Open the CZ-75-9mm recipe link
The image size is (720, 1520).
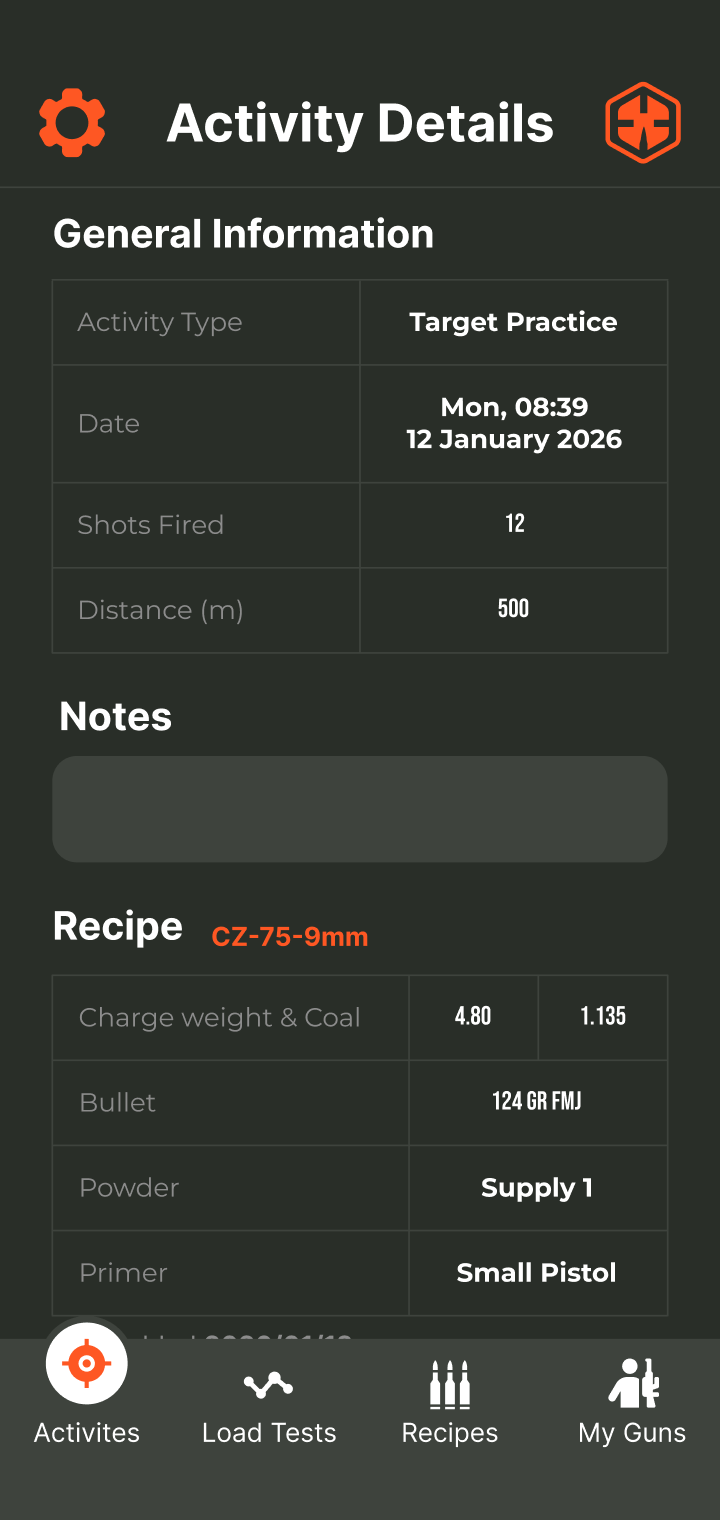coord(289,937)
